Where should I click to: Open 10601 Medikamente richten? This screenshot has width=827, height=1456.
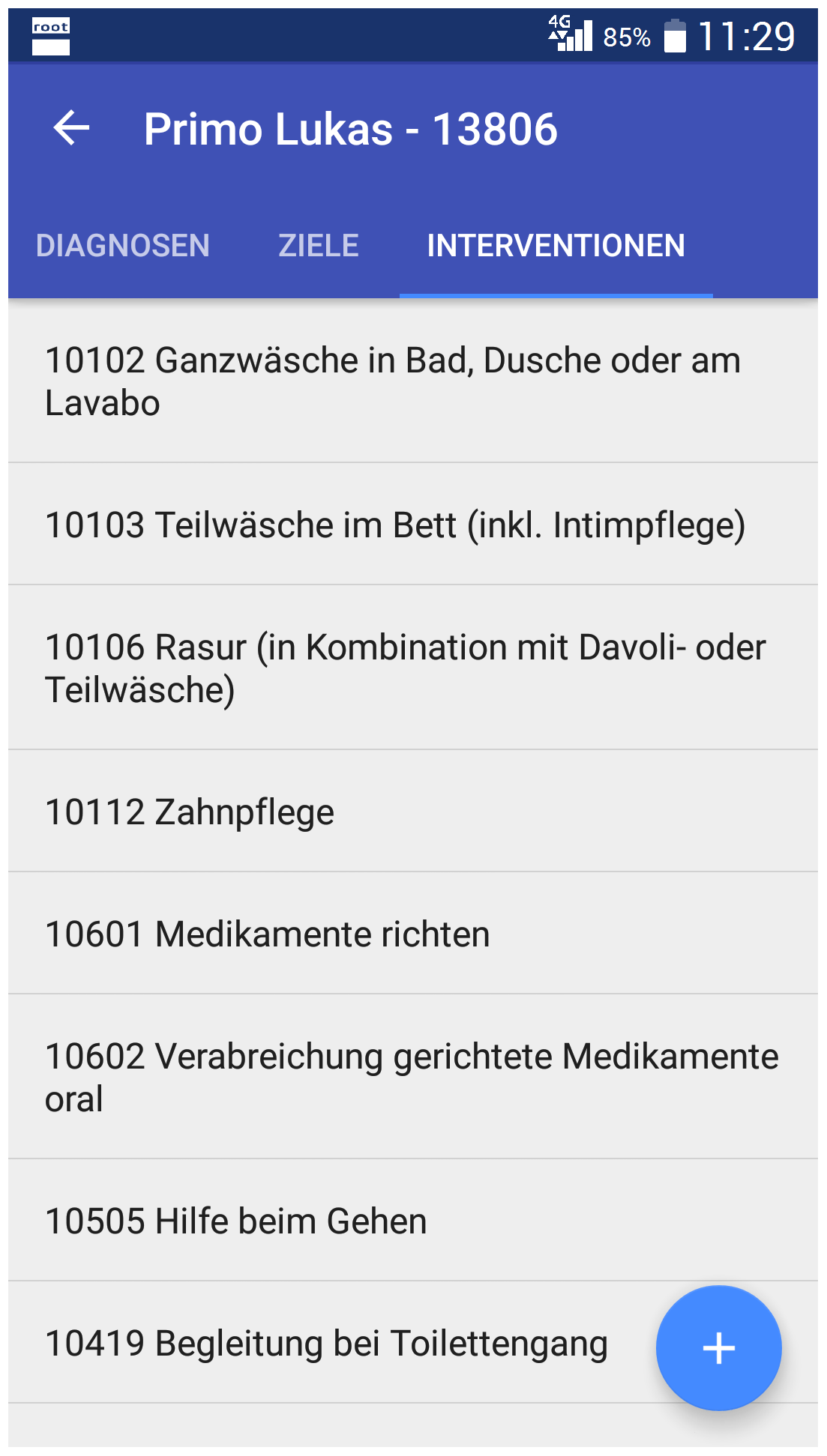point(413,934)
